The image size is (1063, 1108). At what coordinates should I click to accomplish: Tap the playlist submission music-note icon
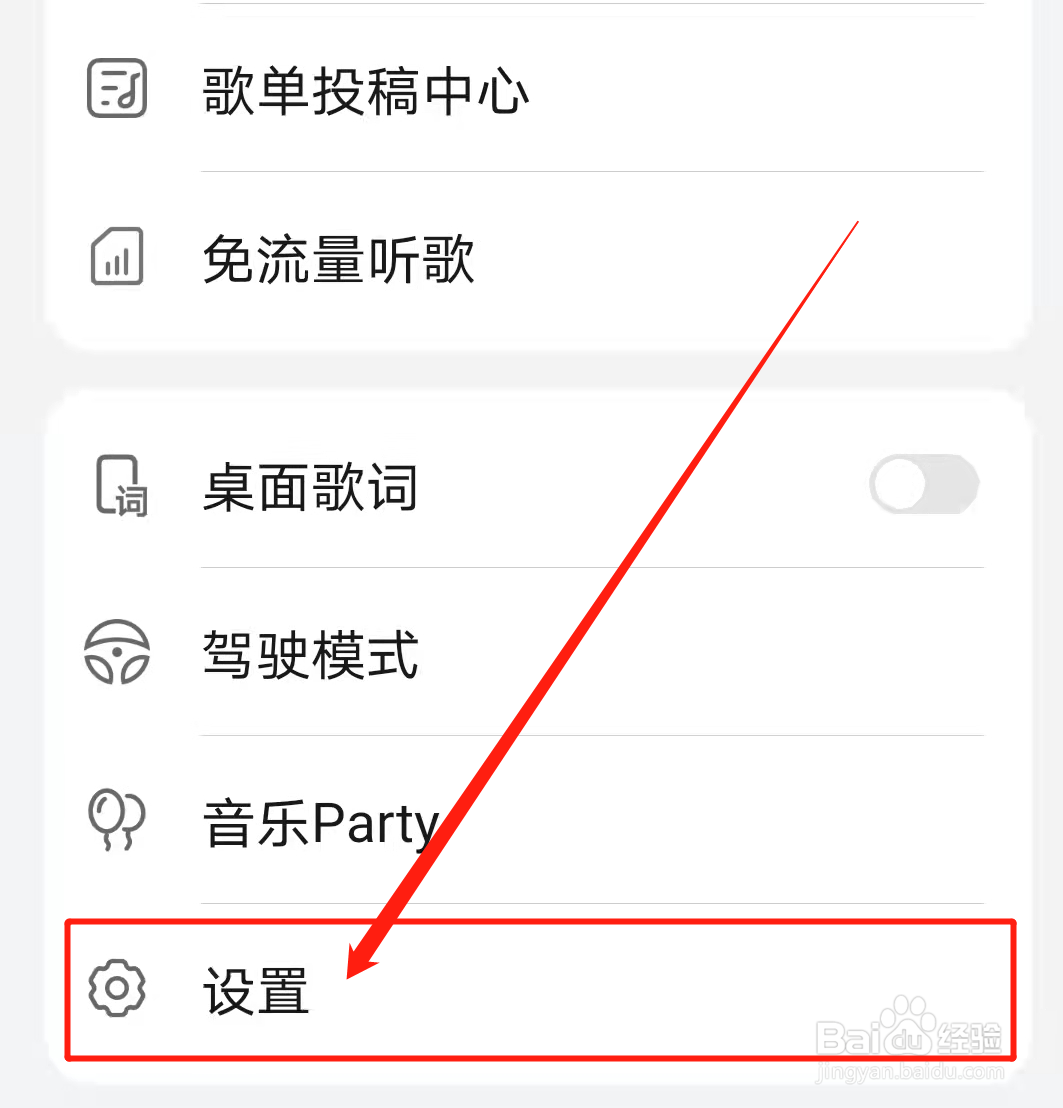coord(117,88)
